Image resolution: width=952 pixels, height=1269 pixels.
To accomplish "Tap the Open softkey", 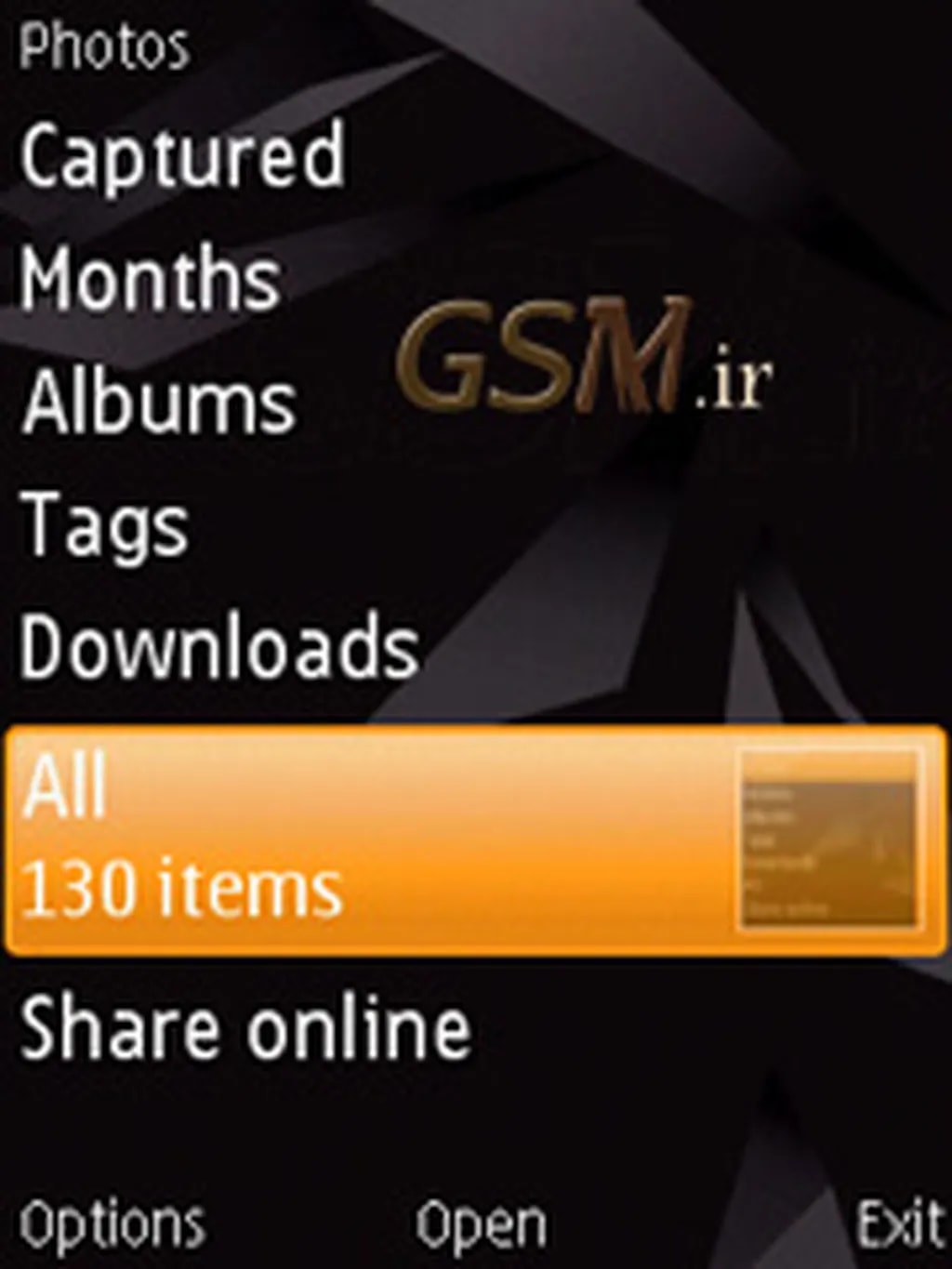I will [481, 1225].
